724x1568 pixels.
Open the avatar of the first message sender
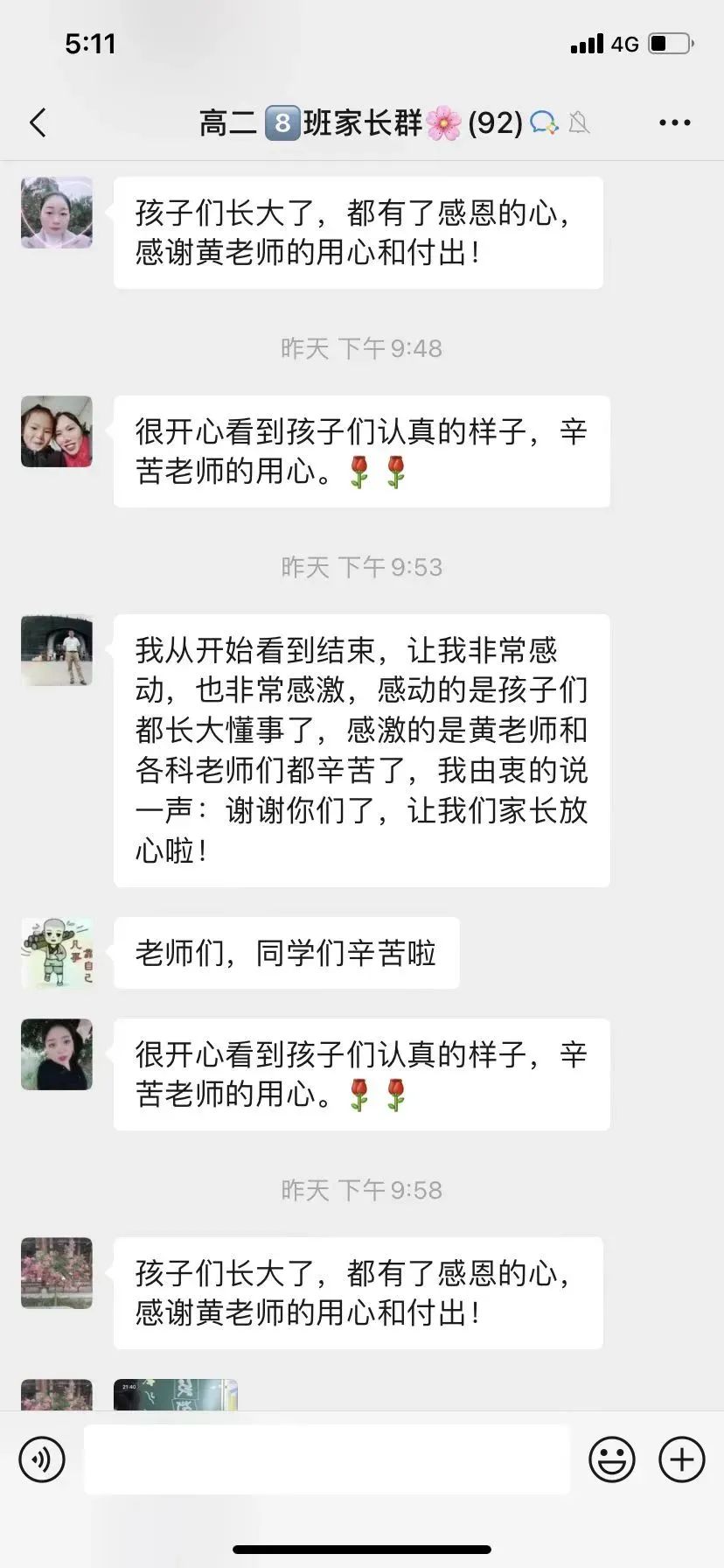pos(57,213)
